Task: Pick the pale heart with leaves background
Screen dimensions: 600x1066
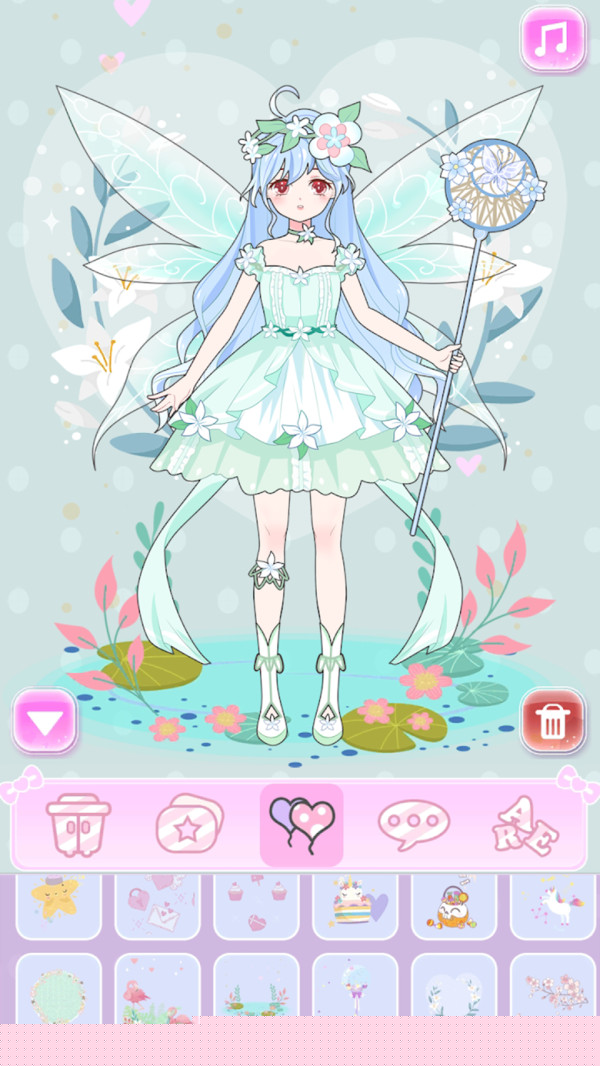Action: [x=454, y=989]
